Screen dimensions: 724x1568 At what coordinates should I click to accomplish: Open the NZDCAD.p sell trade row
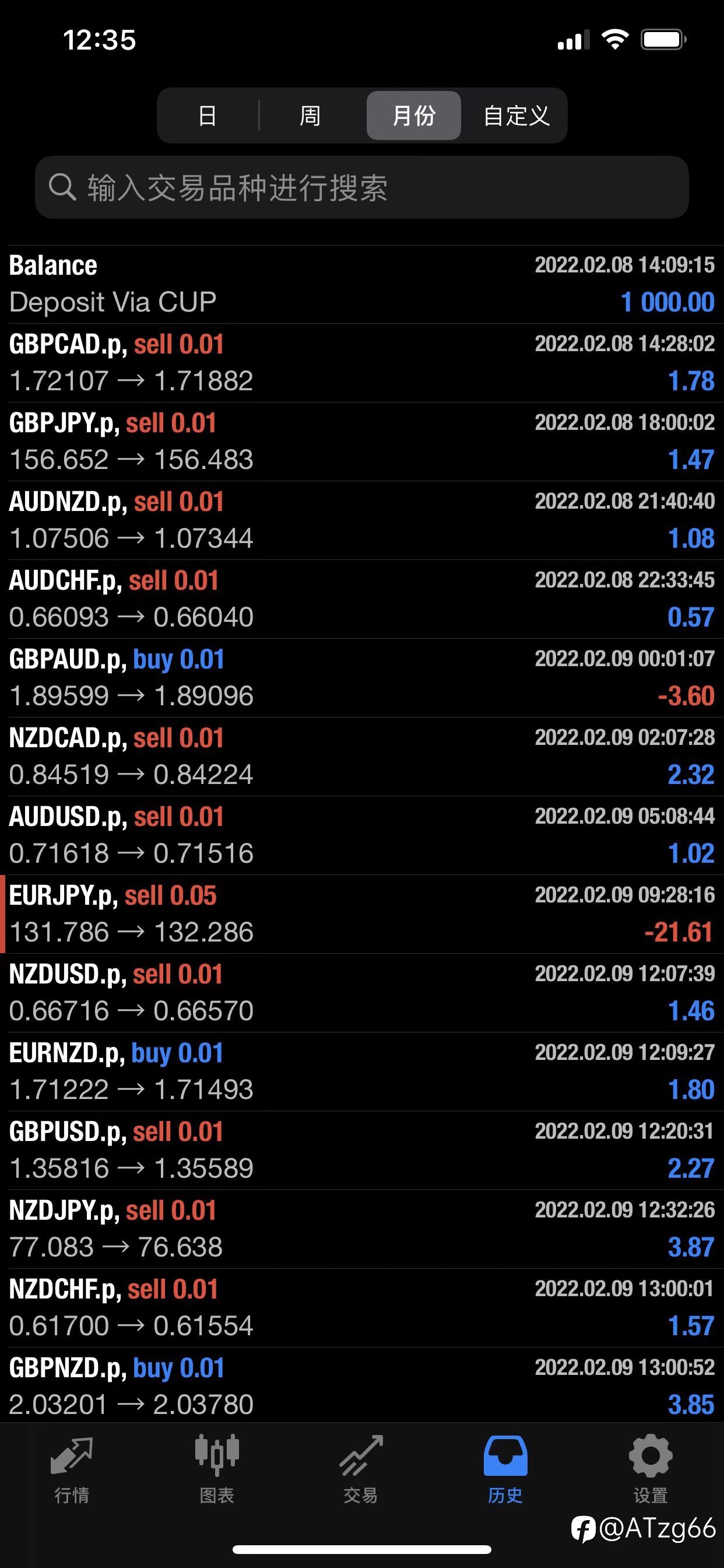(x=362, y=757)
